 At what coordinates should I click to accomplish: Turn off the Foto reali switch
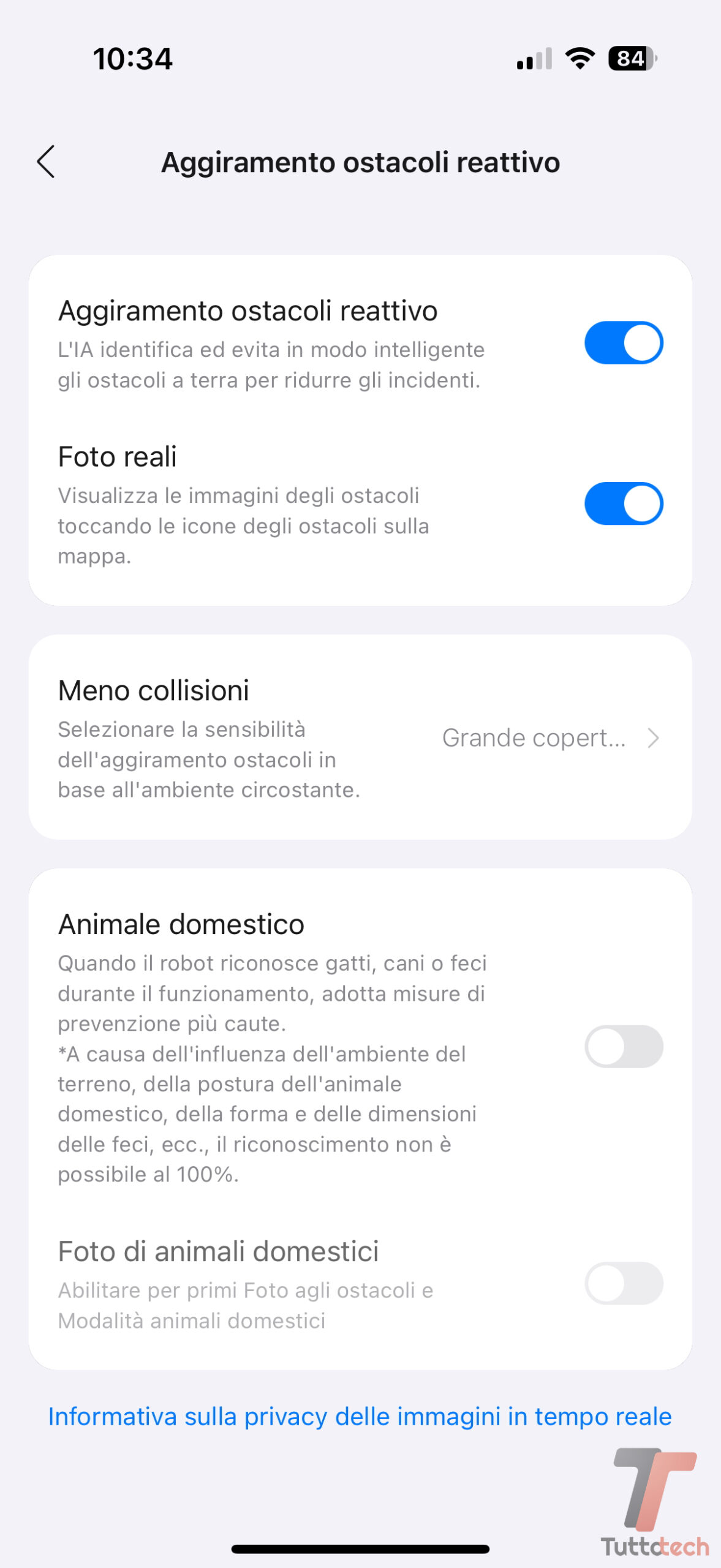pos(623,503)
